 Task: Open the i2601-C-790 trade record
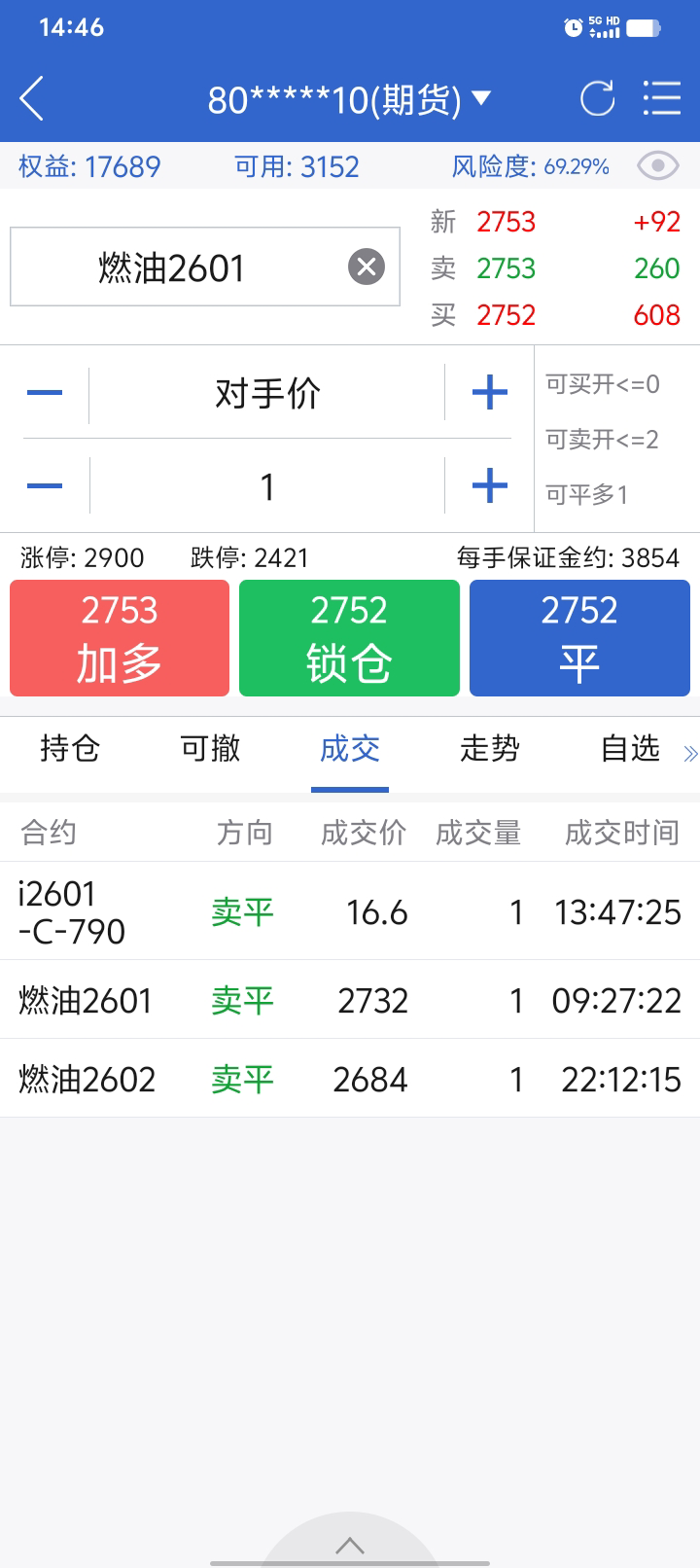tap(350, 911)
